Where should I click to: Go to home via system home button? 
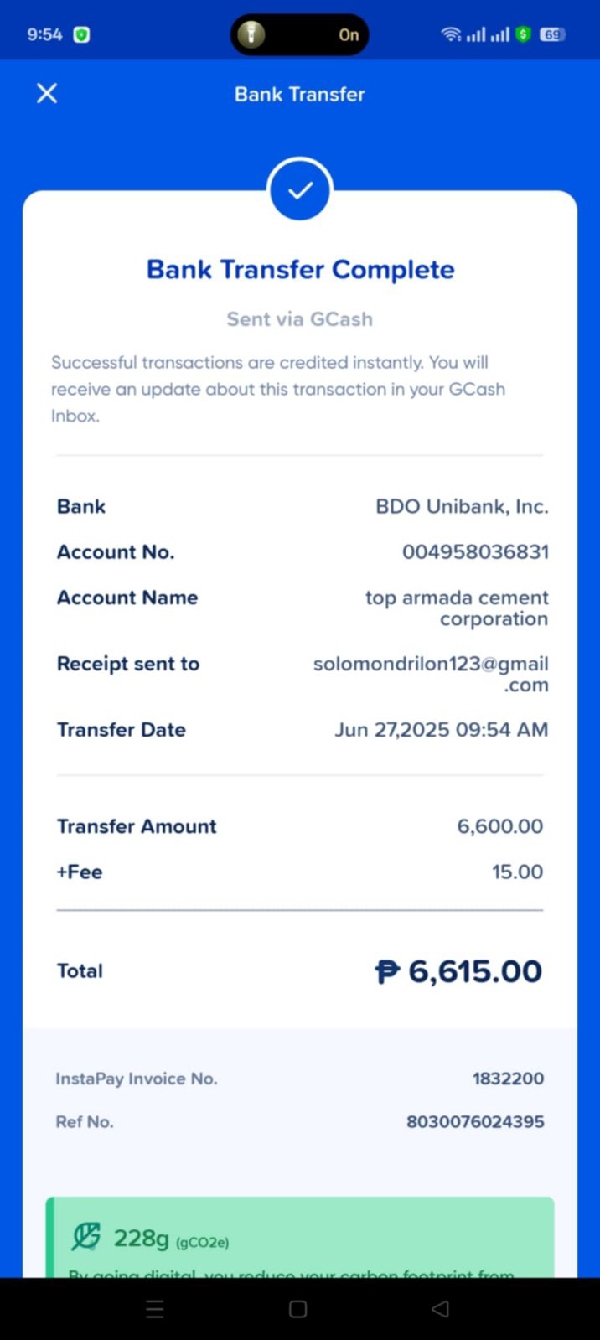[298, 1308]
